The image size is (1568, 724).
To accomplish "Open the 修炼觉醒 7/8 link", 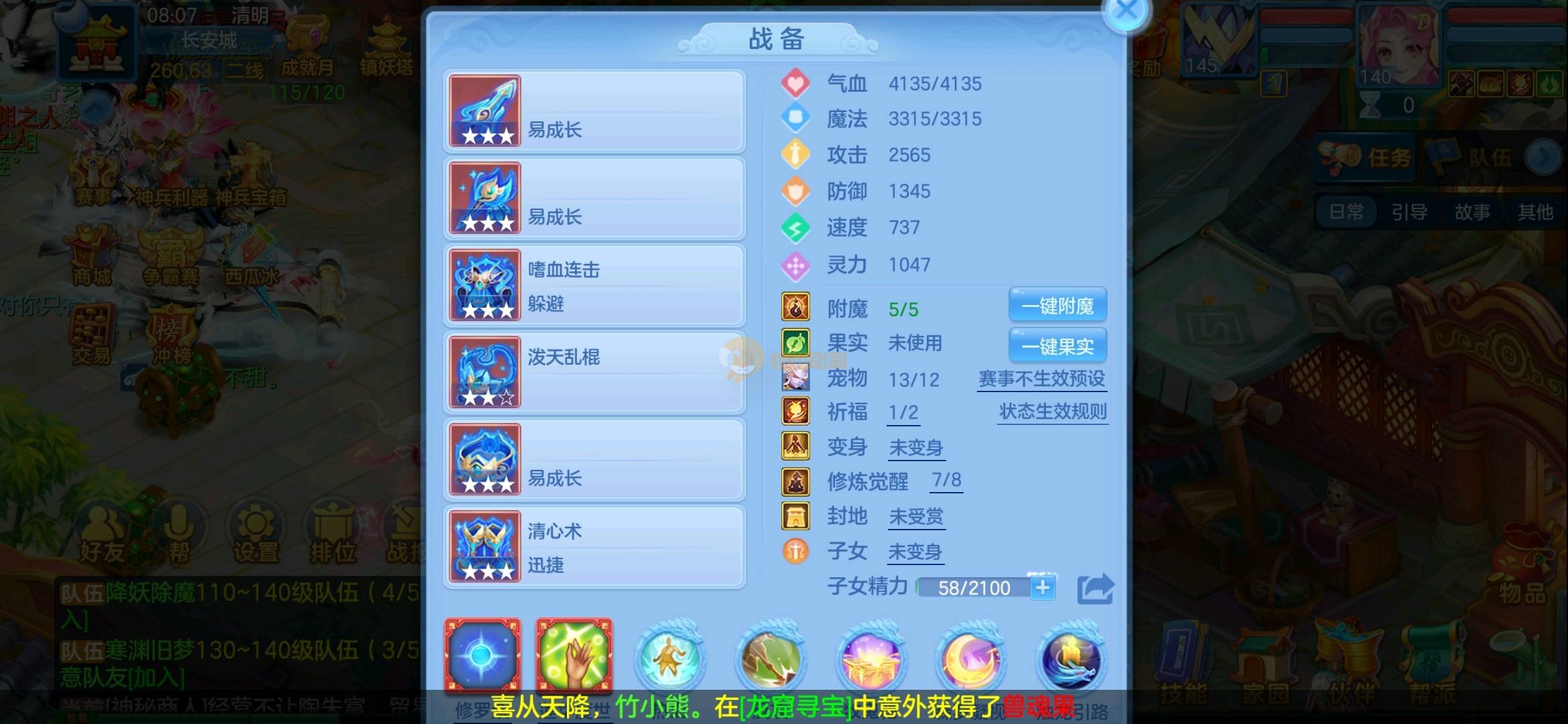I will [946, 480].
